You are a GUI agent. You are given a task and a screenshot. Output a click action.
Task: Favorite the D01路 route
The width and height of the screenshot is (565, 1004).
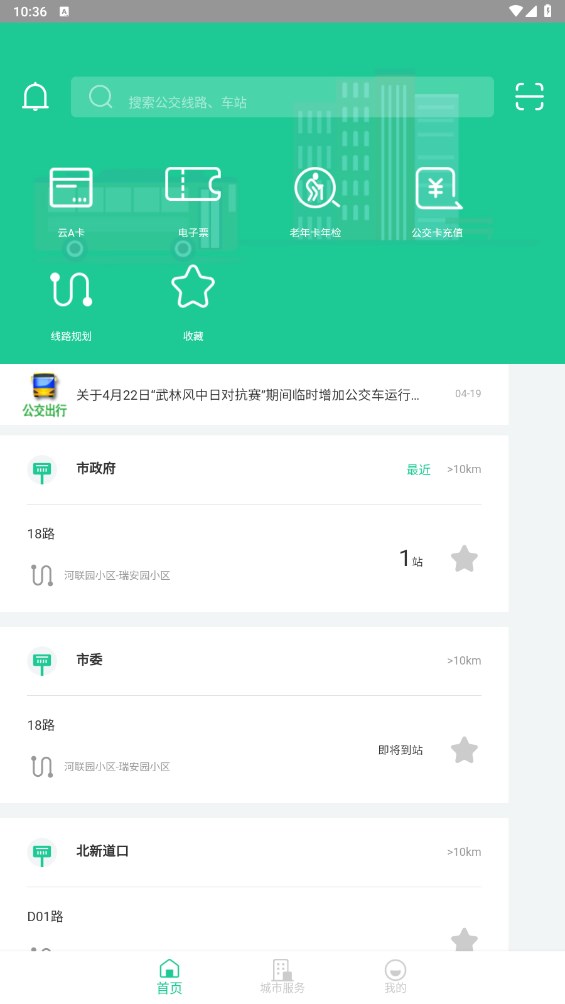click(464, 939)
